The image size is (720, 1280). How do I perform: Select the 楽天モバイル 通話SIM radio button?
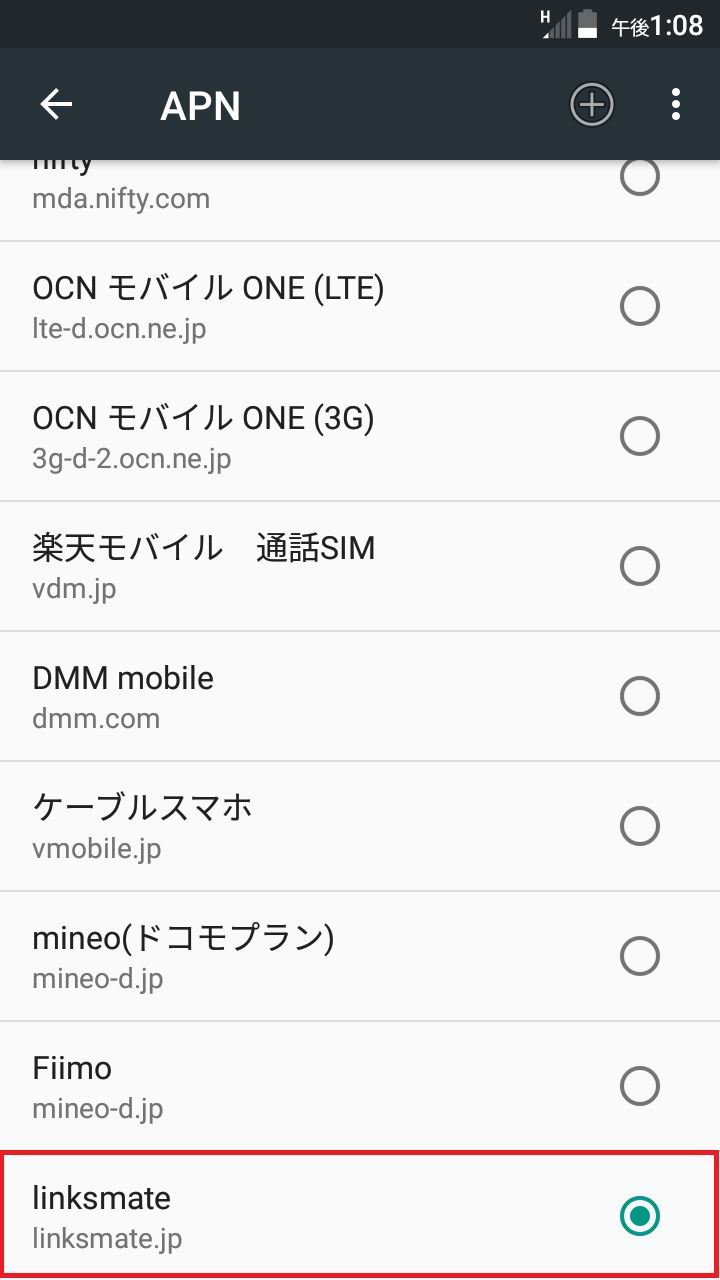pos(641,566)
